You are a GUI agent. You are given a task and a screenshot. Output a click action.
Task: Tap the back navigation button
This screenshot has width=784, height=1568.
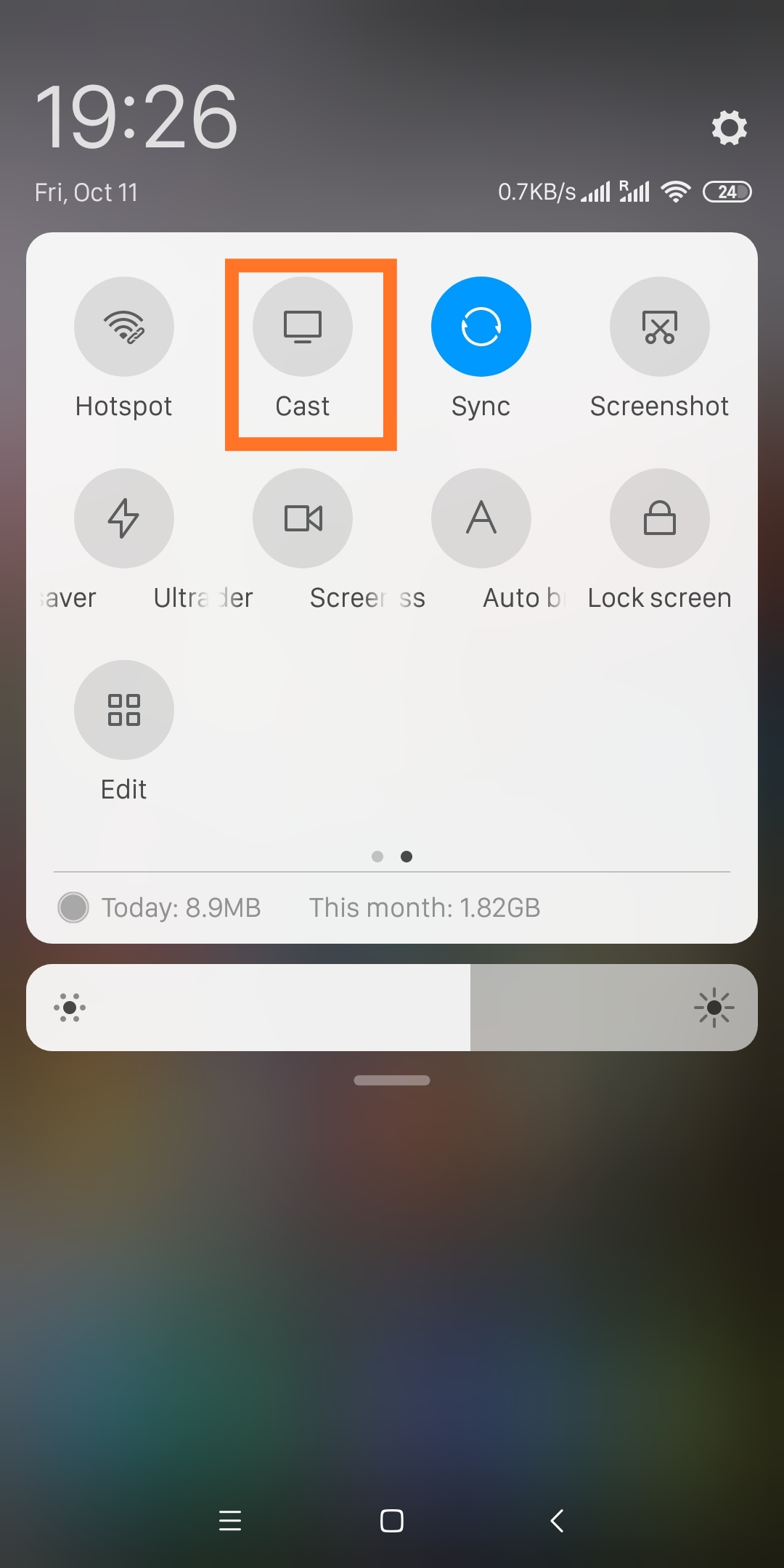(x=557, y=1520)
